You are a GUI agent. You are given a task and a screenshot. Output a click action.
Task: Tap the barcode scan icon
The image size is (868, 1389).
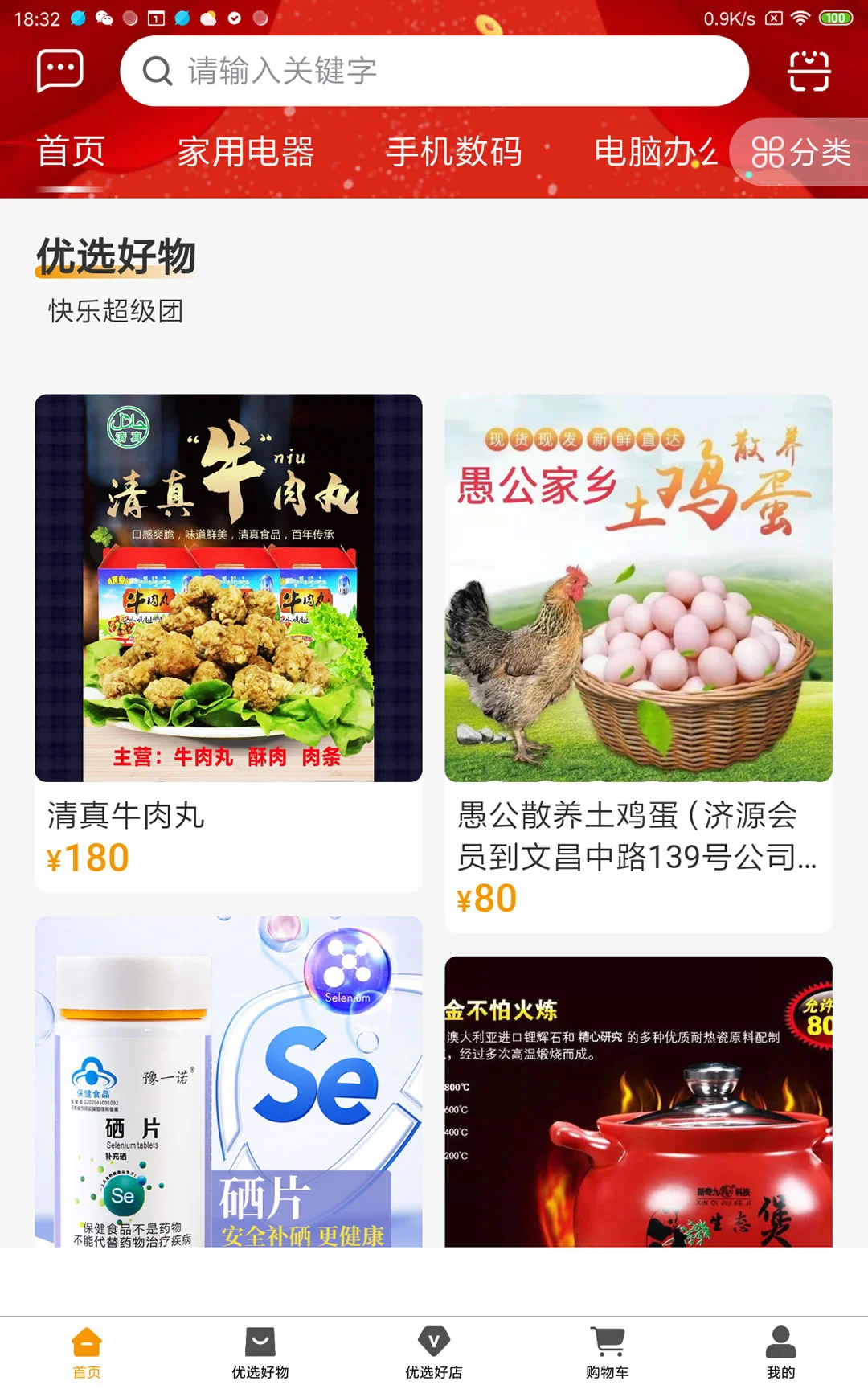(x=810, y=71)
